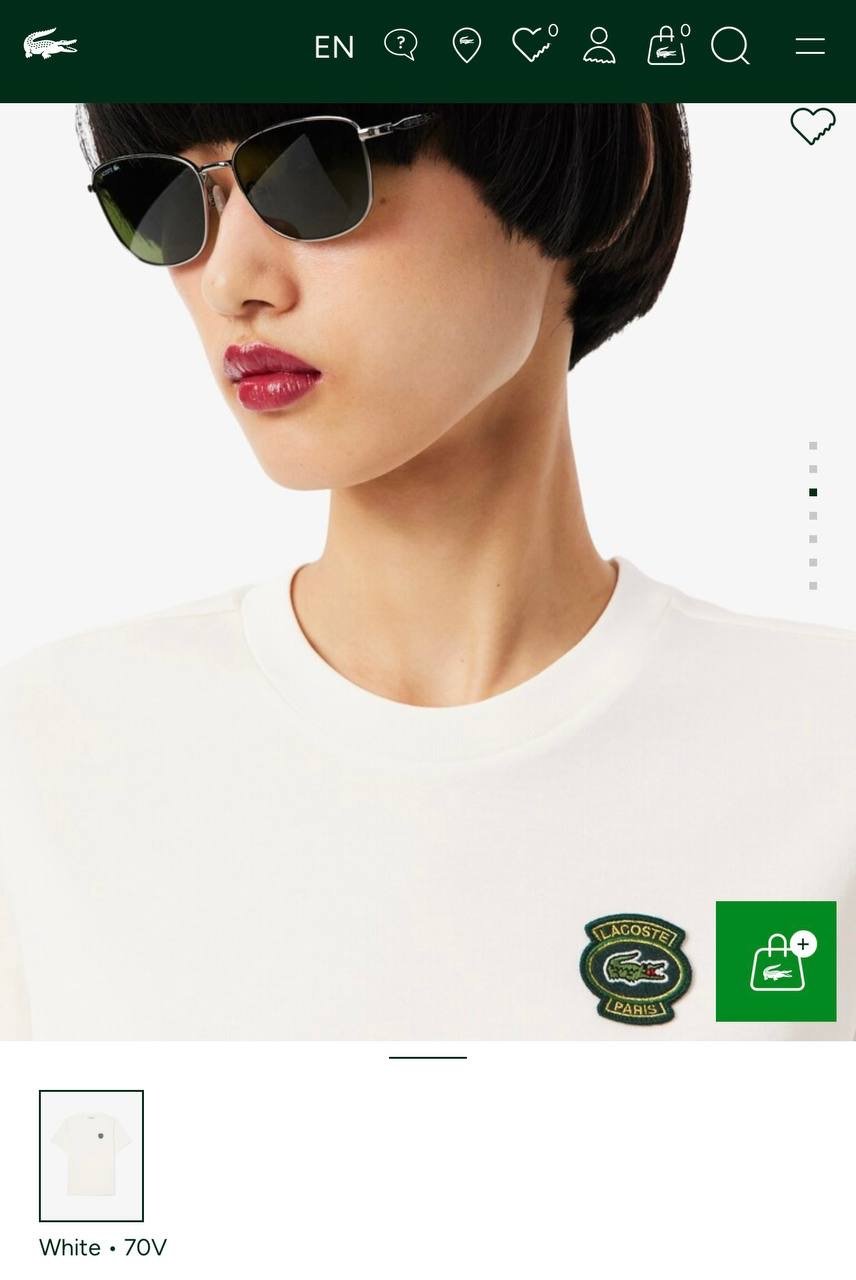Open the help chat icon
The width and height of the screenshot is (856, 1280).
(x=401, y=45)
